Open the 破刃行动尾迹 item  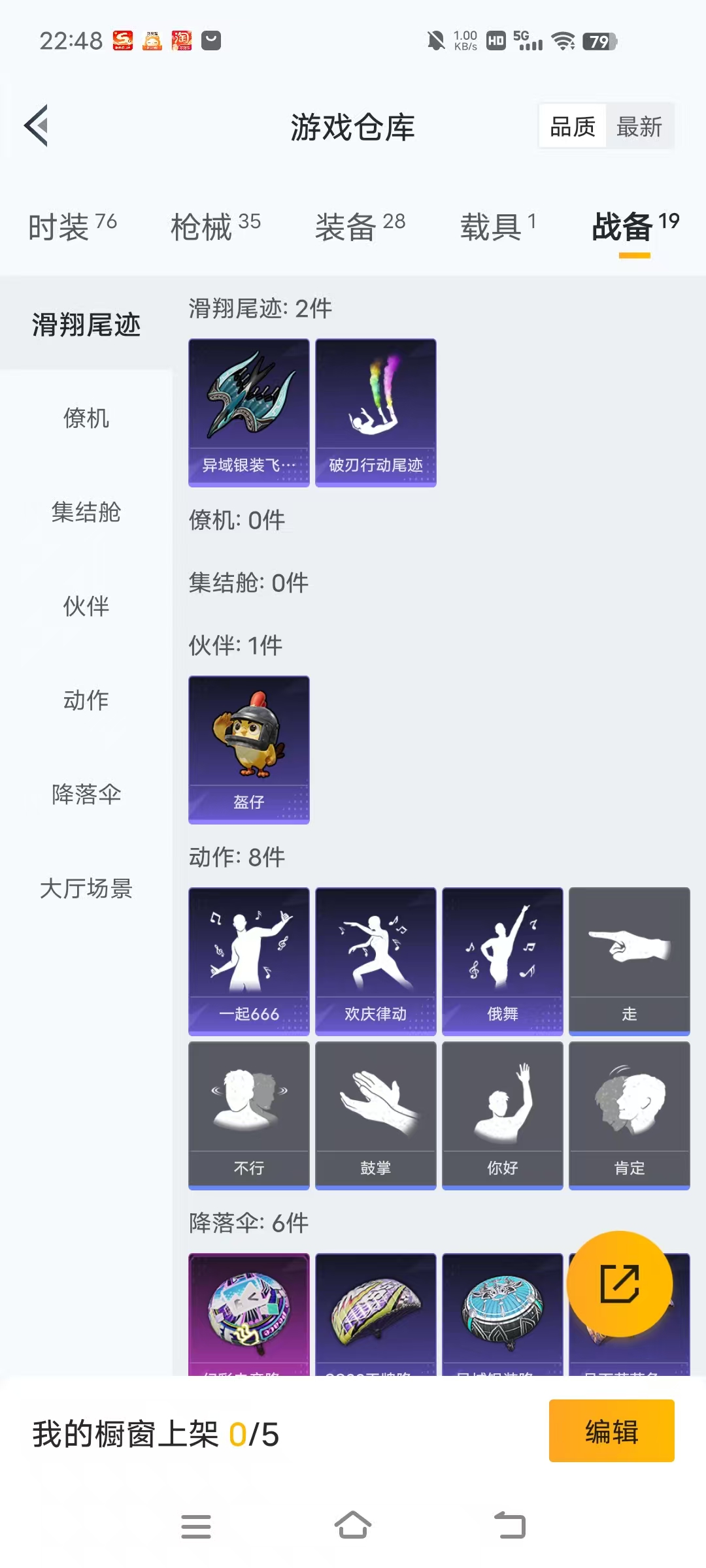(x=375, y=412)
